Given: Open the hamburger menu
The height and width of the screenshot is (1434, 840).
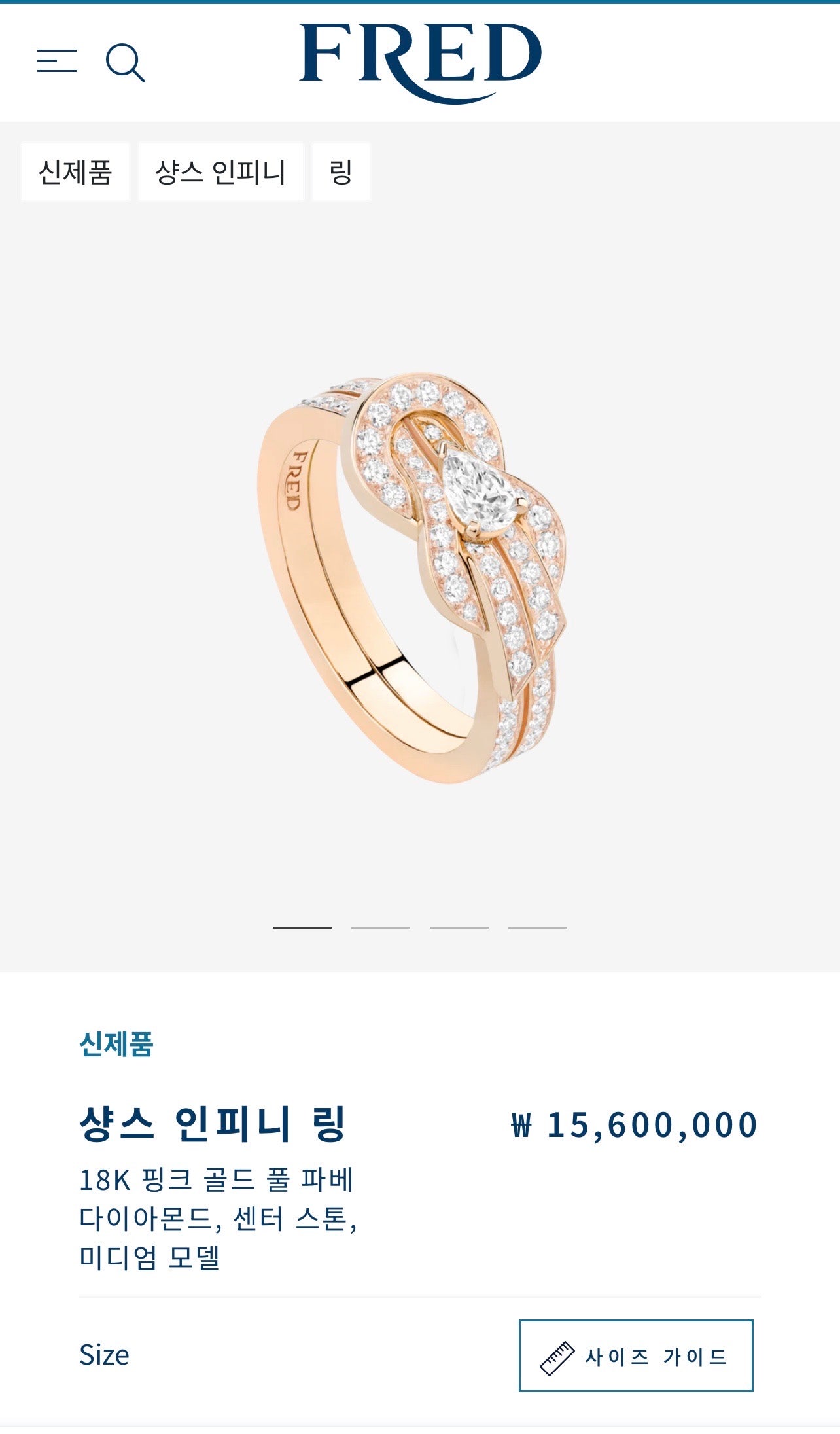Looking at the screenshot, I should 57,61.
